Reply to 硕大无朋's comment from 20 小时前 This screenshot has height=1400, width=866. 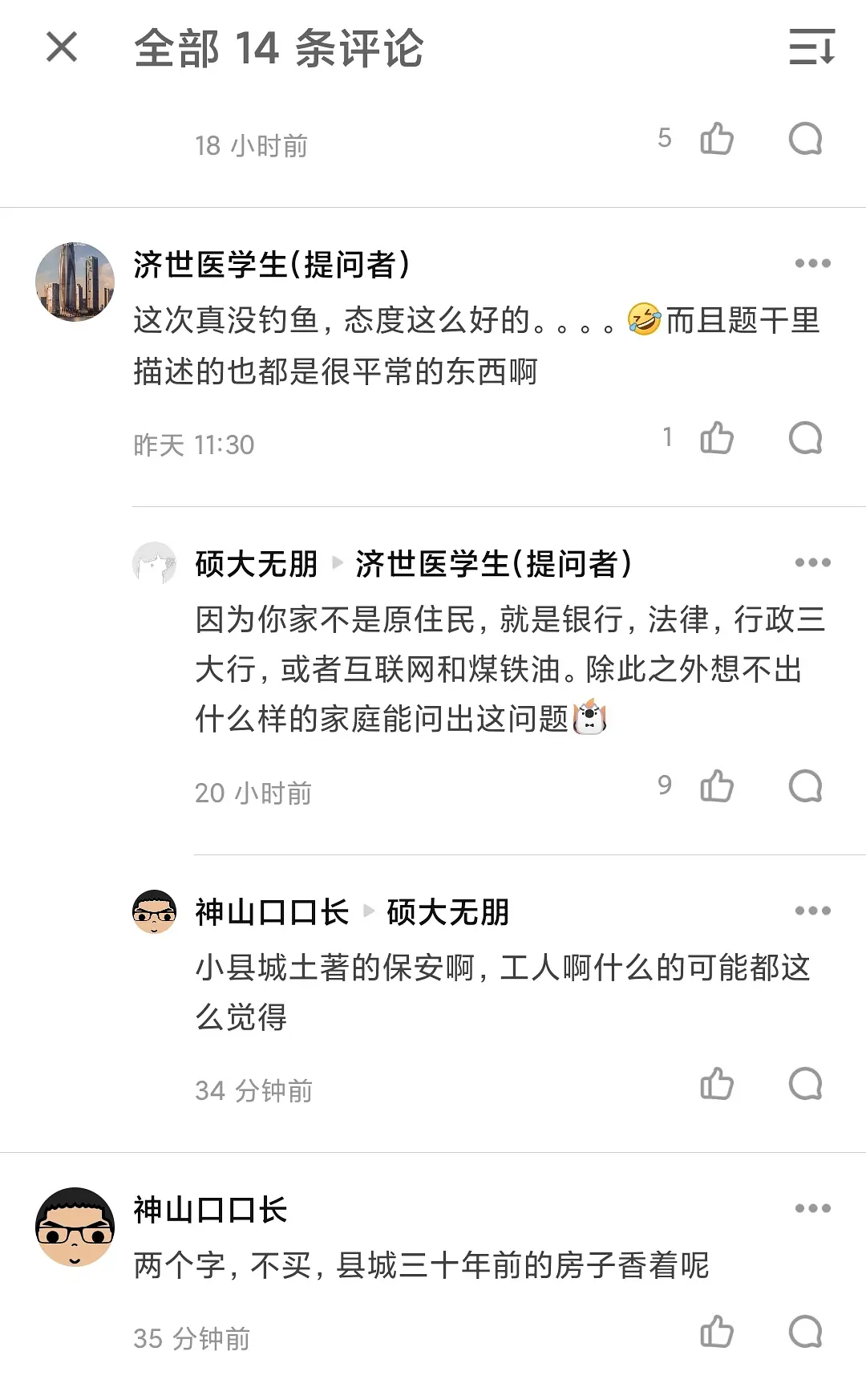(x=805, y=786)
